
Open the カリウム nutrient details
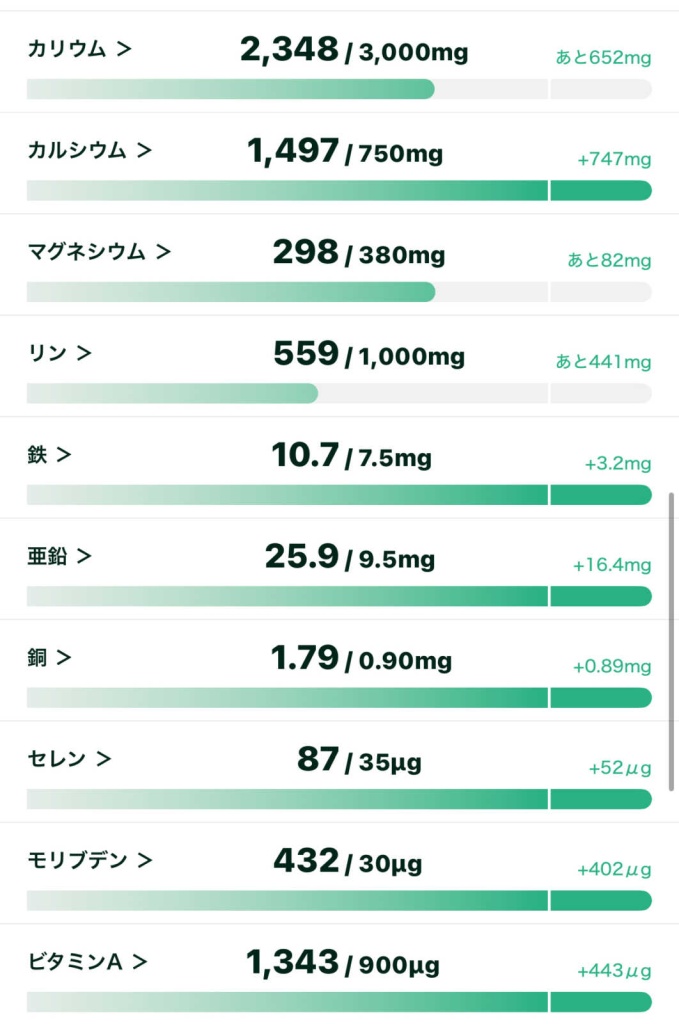[x=79, y=48]
